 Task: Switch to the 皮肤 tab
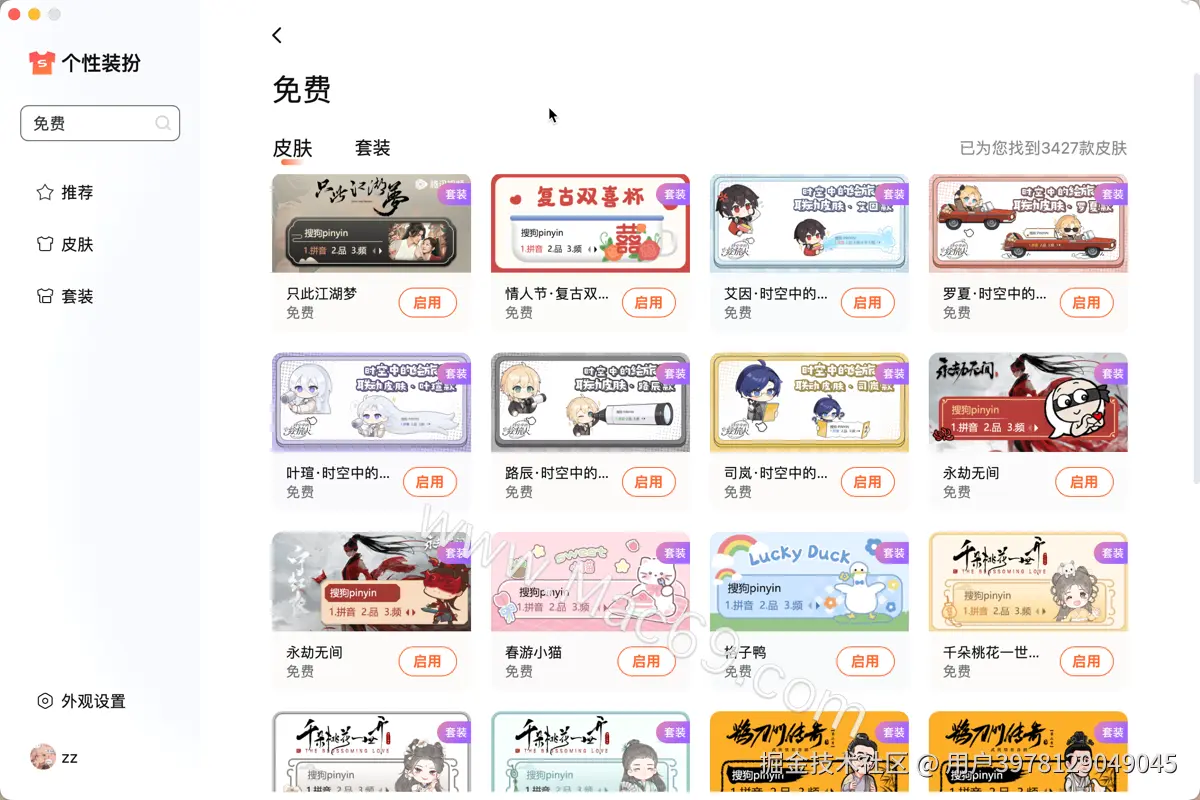pyautogui.click(x=292, y=148)
